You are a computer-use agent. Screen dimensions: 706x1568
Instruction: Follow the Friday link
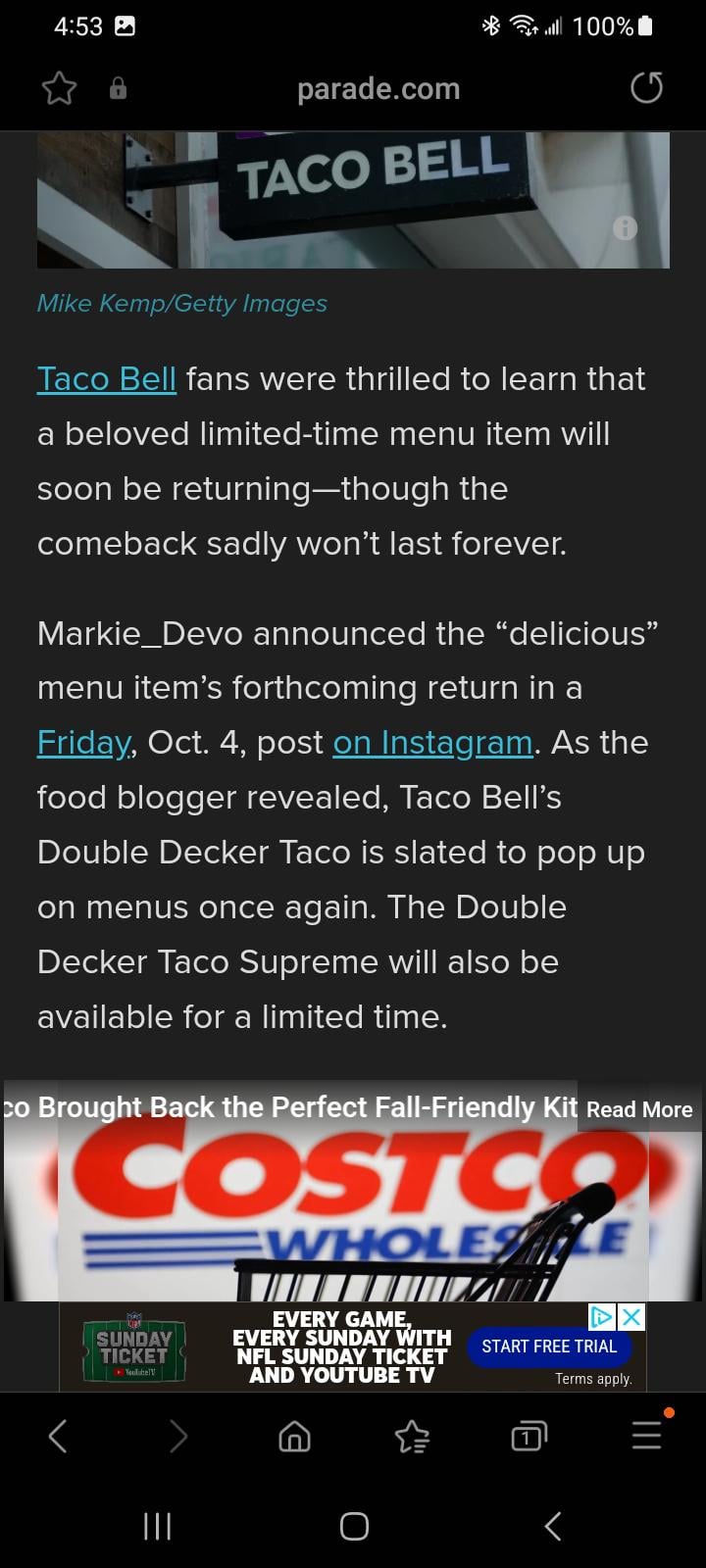(x=83, y=743)
